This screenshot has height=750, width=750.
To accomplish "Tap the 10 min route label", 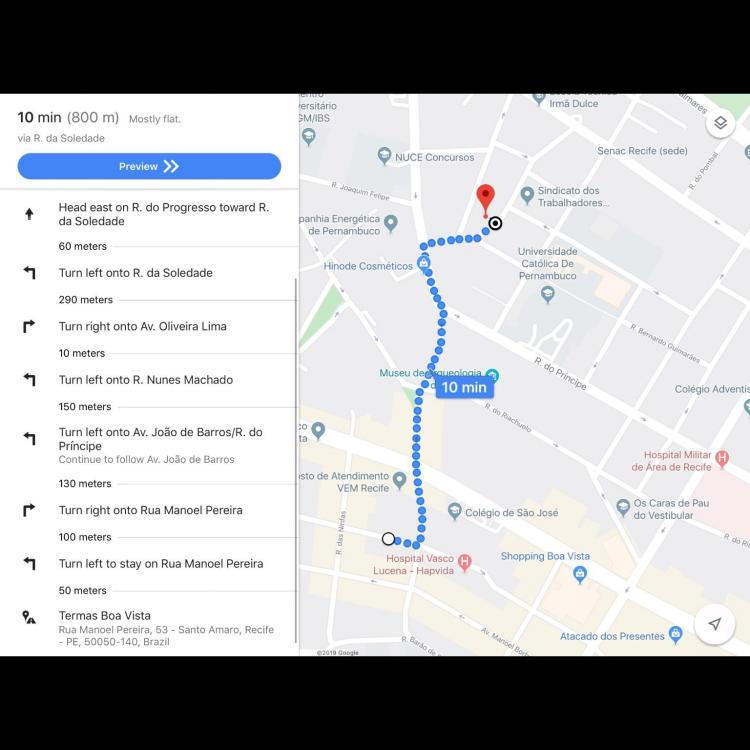I will pos(464,387).
